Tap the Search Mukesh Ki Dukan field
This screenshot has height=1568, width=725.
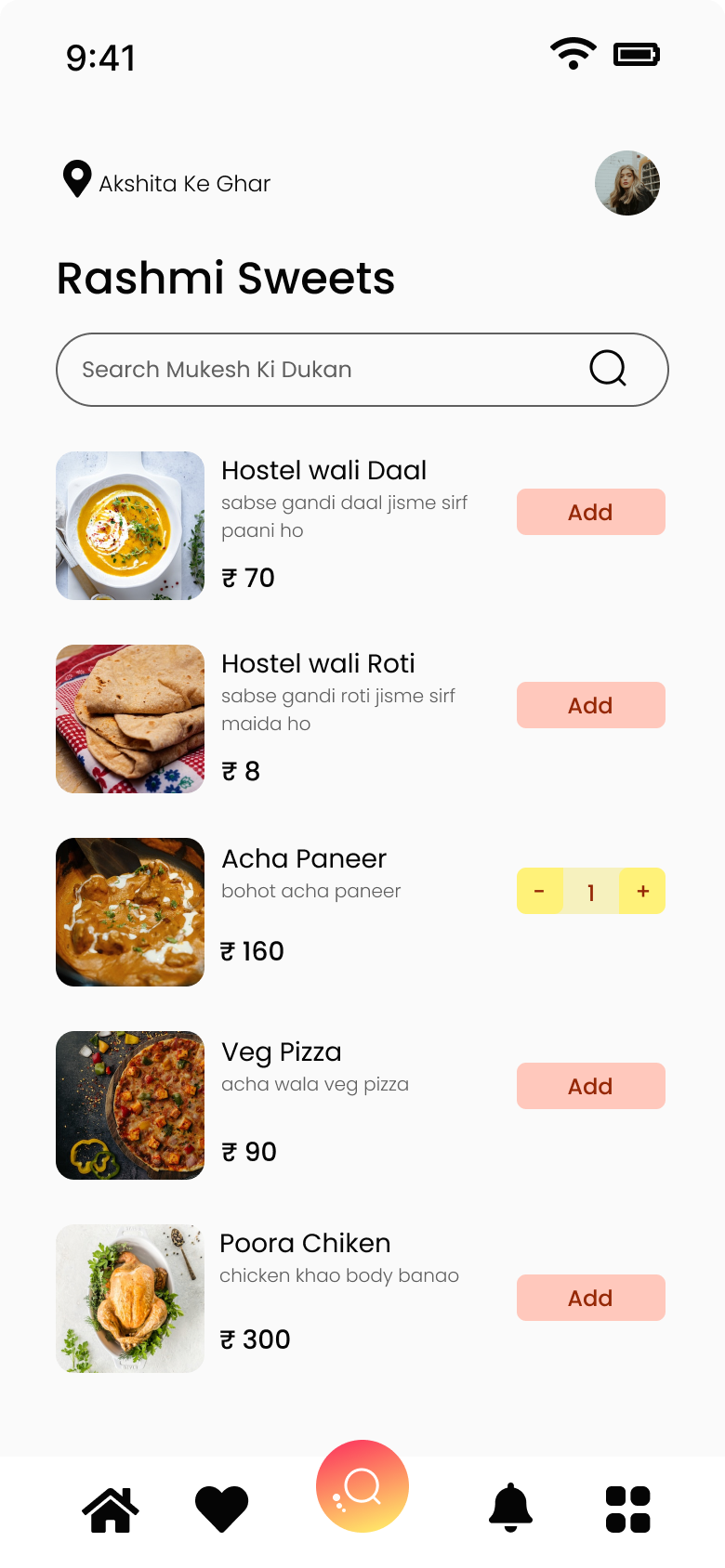[316, 370]
